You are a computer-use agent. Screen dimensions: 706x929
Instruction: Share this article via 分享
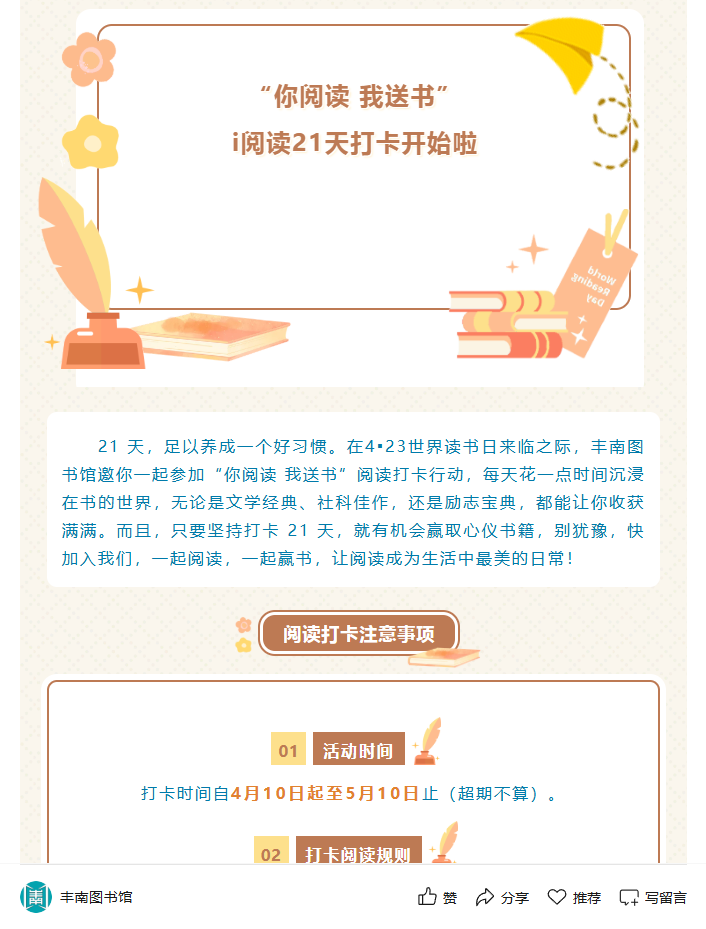tap(502, 897)
